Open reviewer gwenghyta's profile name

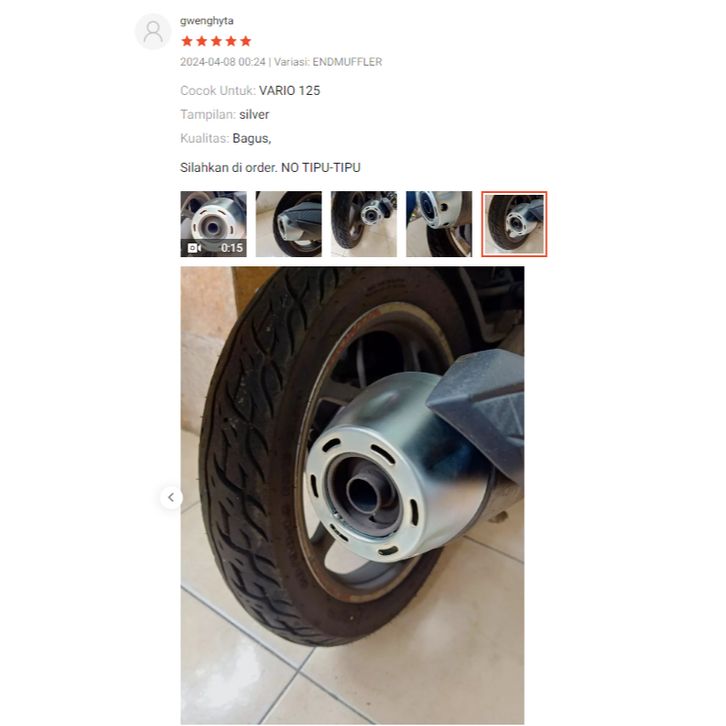pyautogui.click(x=207, y=20)
